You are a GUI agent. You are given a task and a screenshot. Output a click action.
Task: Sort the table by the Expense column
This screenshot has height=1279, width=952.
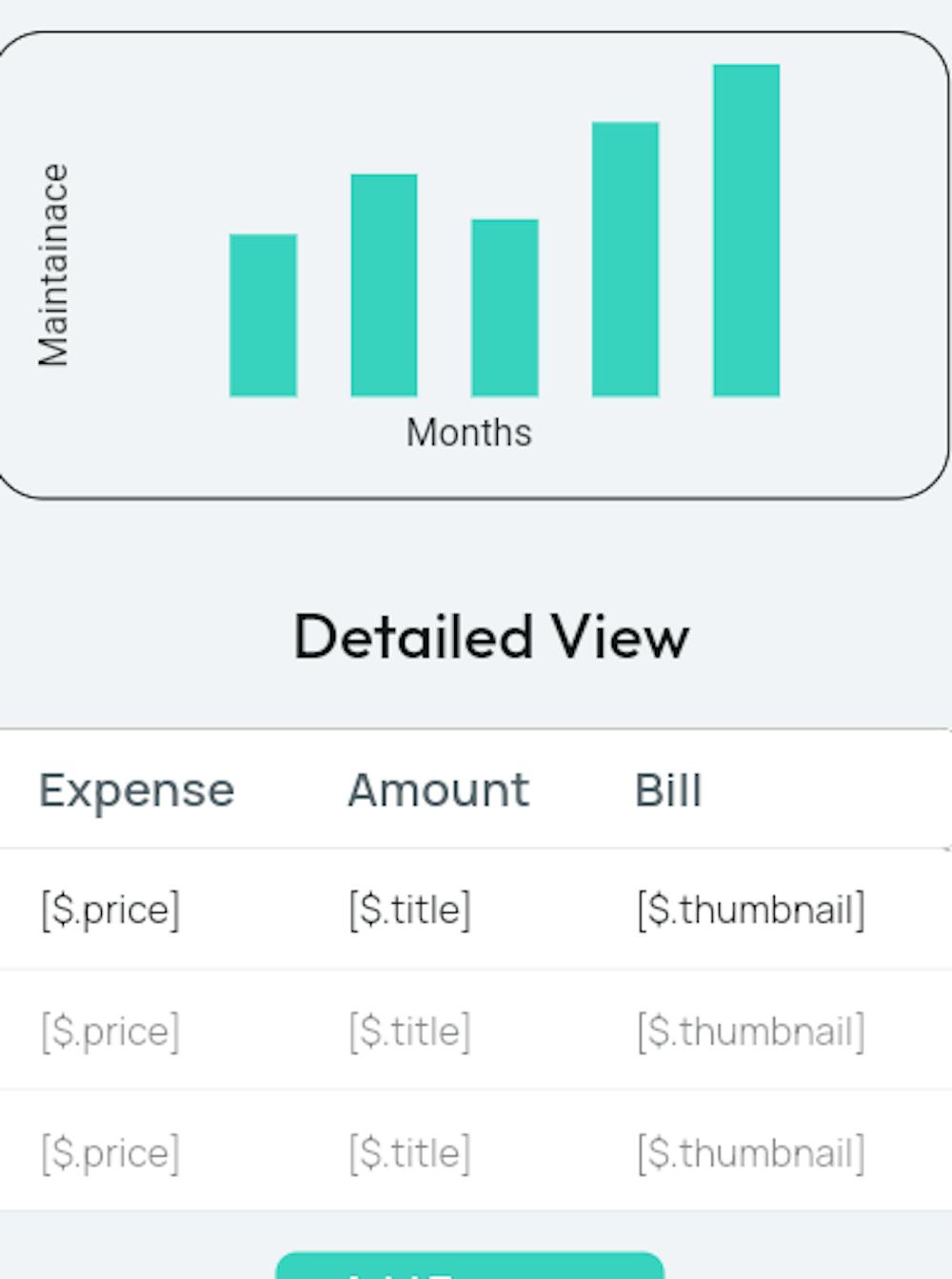tap(136, 789)
